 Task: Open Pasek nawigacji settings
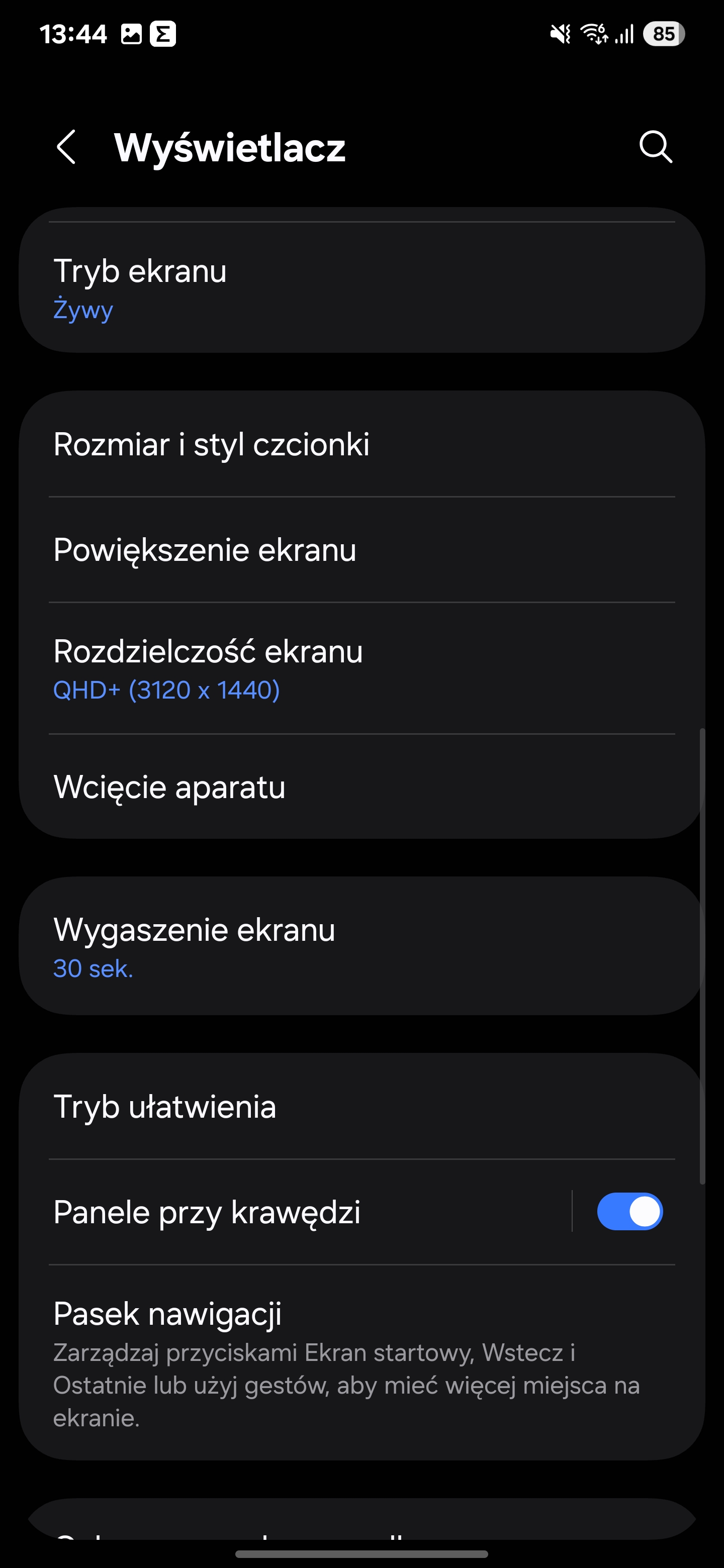point(361,1362)
